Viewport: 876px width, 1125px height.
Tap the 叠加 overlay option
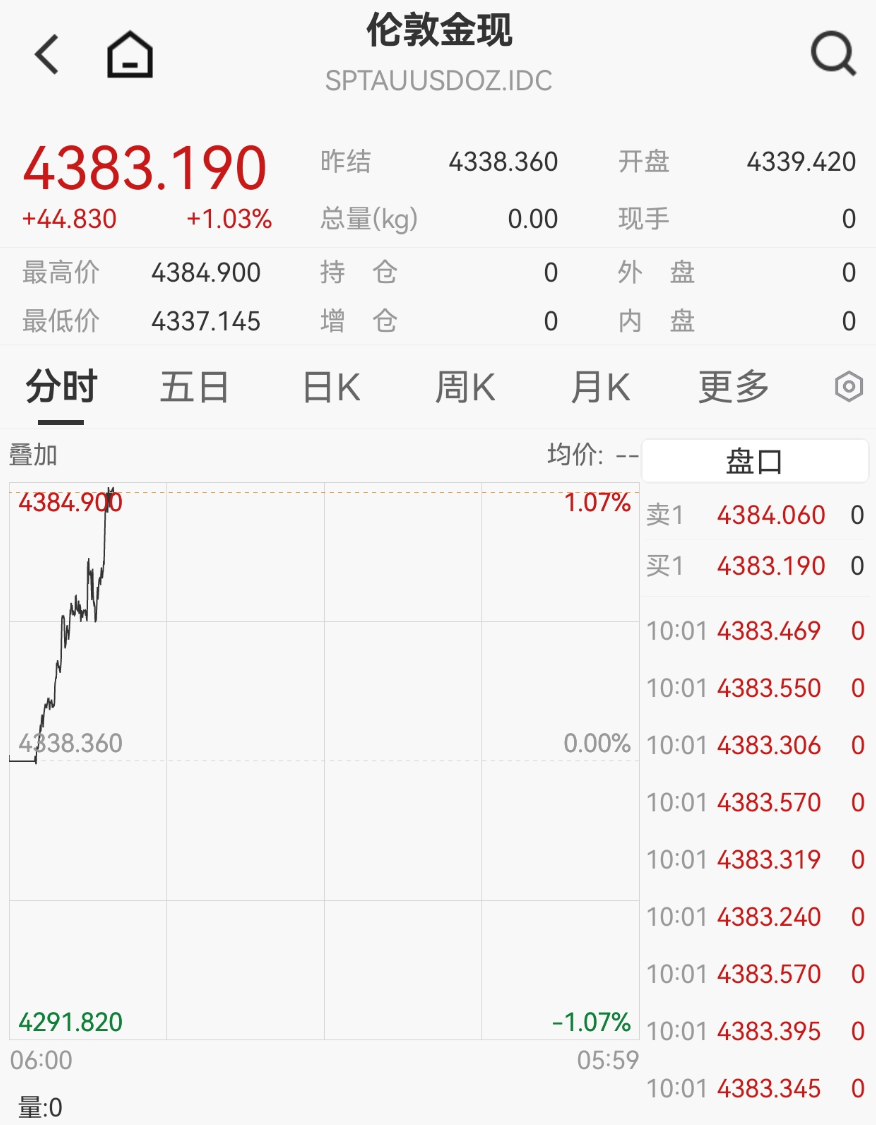(x=34, y=455)
